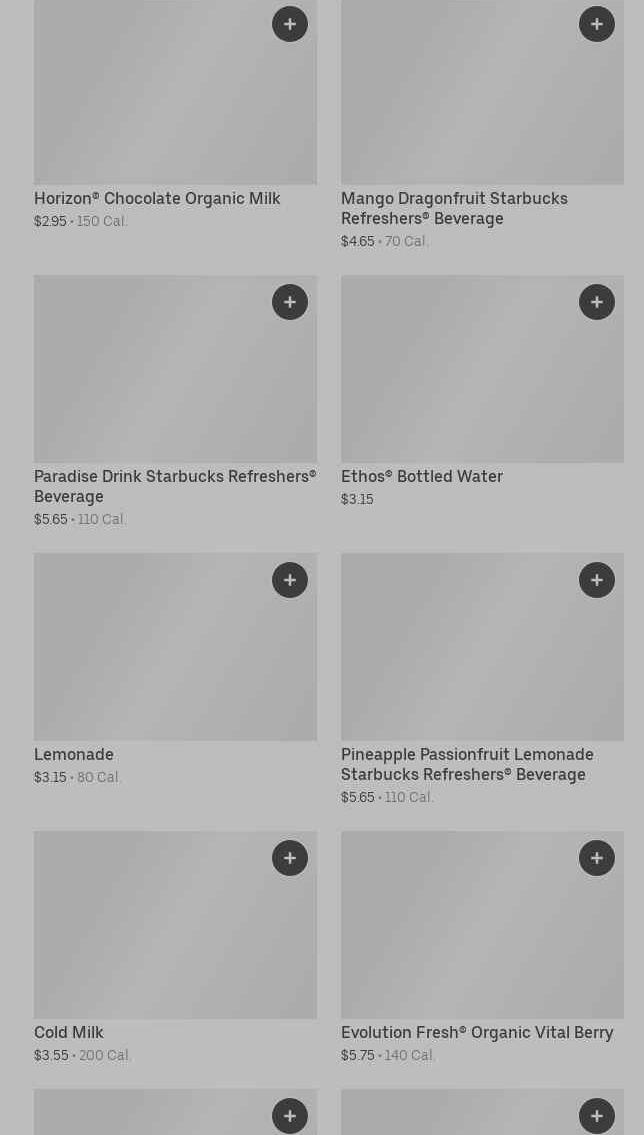644x1135 pixels.
Task: Open the Lemonade product card
Action: (74, 755)
